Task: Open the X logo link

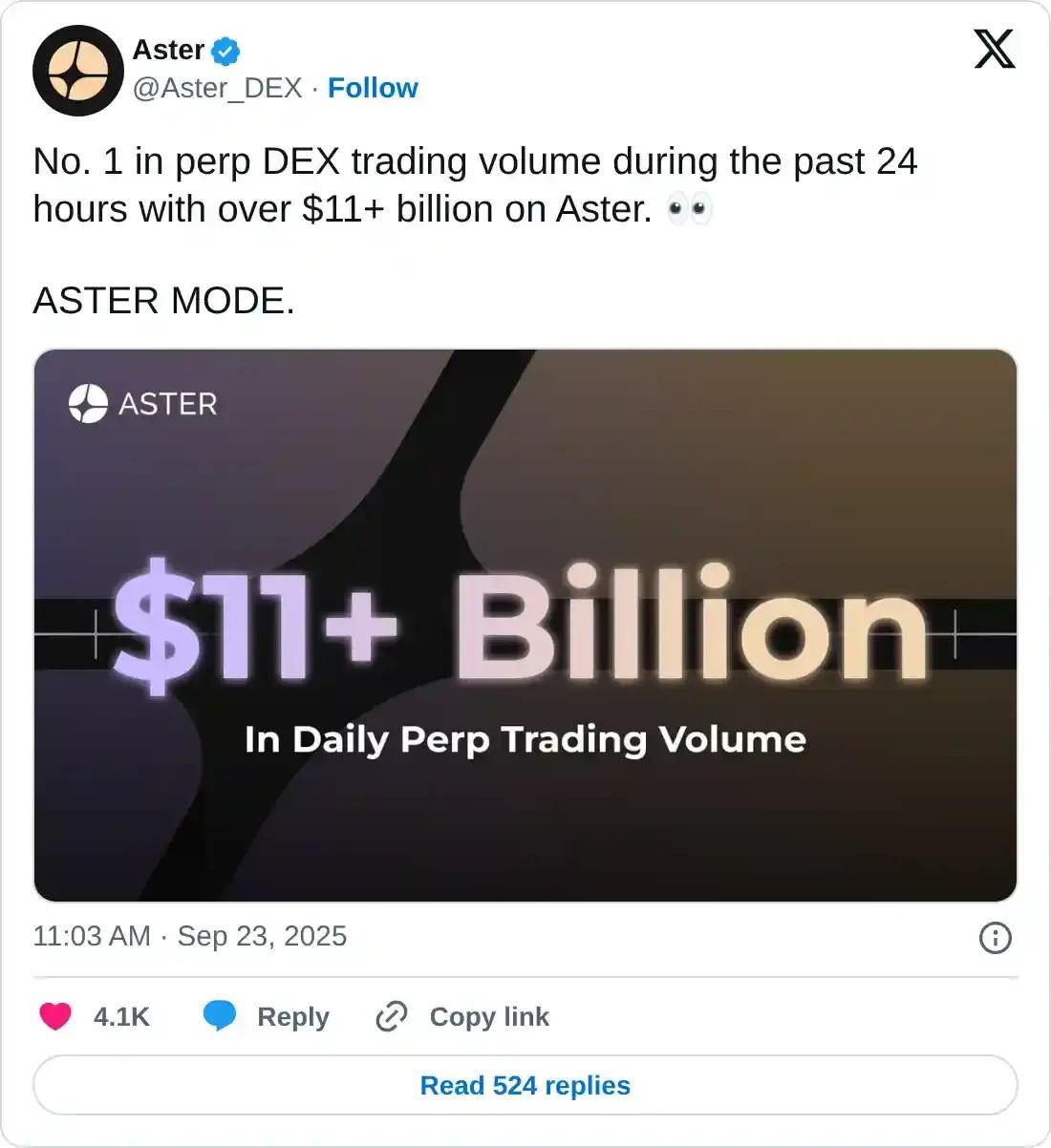Action: [994, 49]
